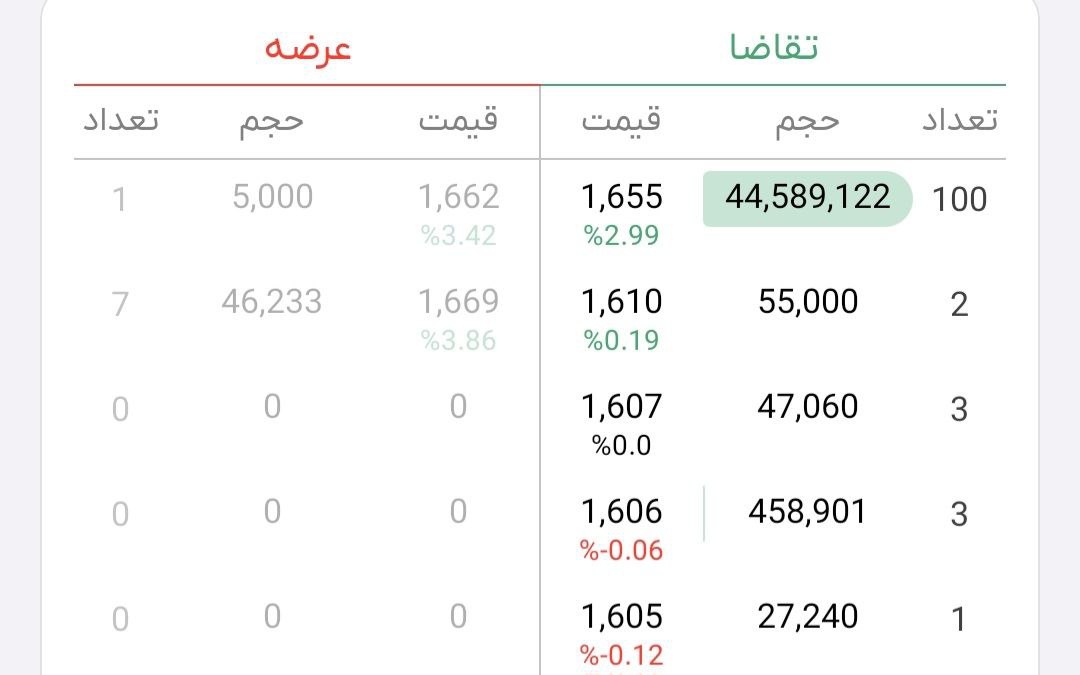
Task: Select the 1,606 demand price
Action: point(621,512)
